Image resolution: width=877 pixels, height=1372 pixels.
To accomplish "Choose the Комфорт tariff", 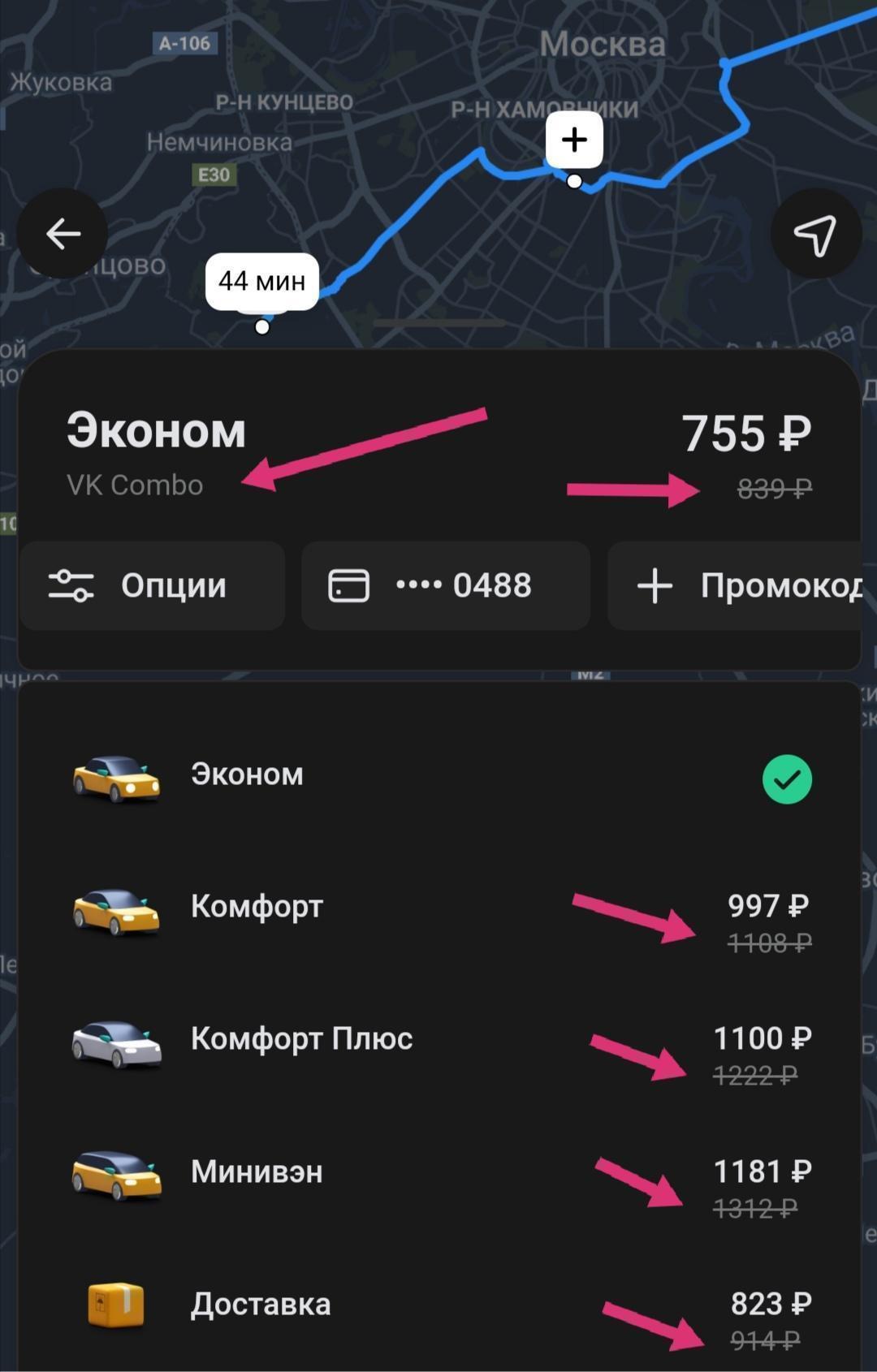I will [x=438, y=908].
